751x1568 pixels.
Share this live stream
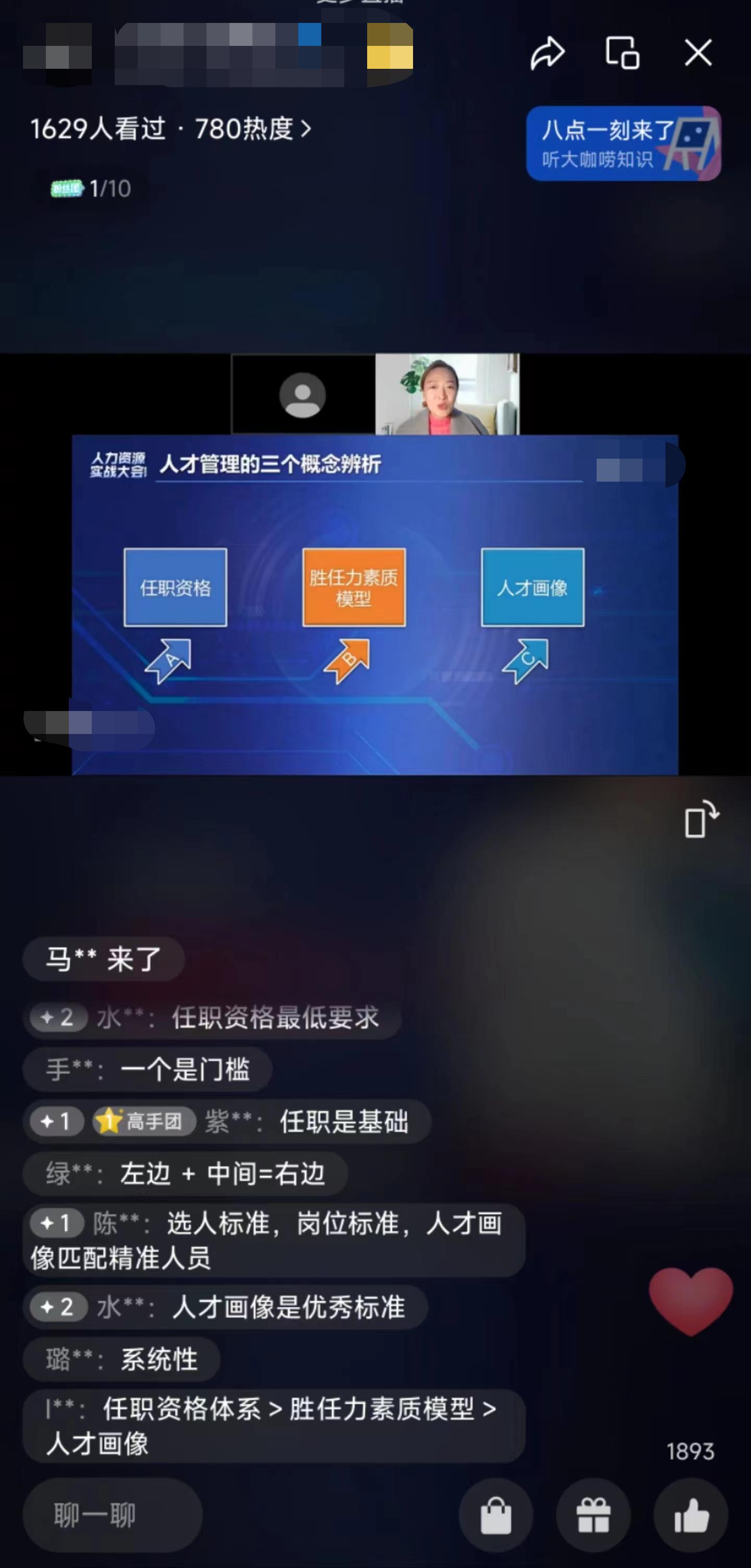pyautogui.click(x=547, y=53)
